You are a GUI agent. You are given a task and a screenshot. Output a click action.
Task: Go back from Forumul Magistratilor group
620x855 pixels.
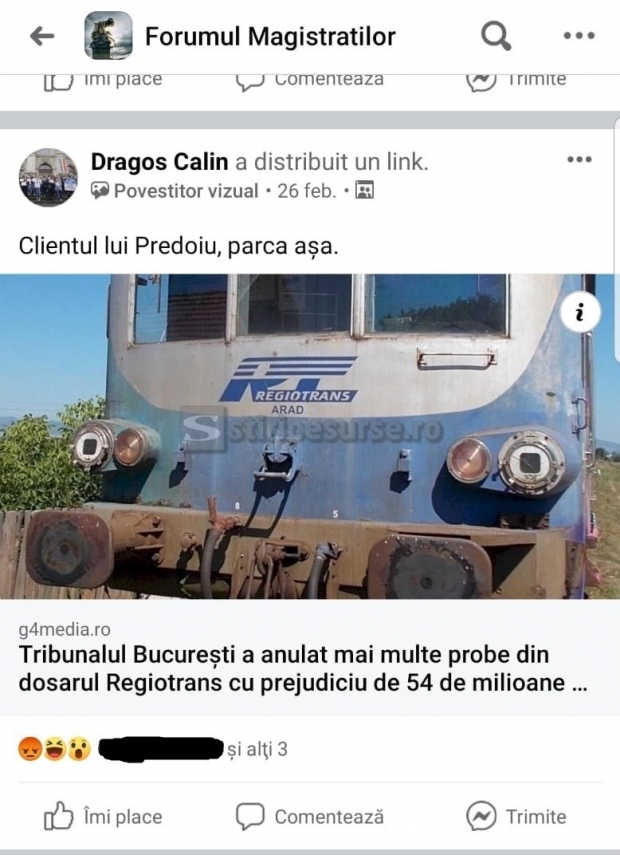[x=42, y=37]
